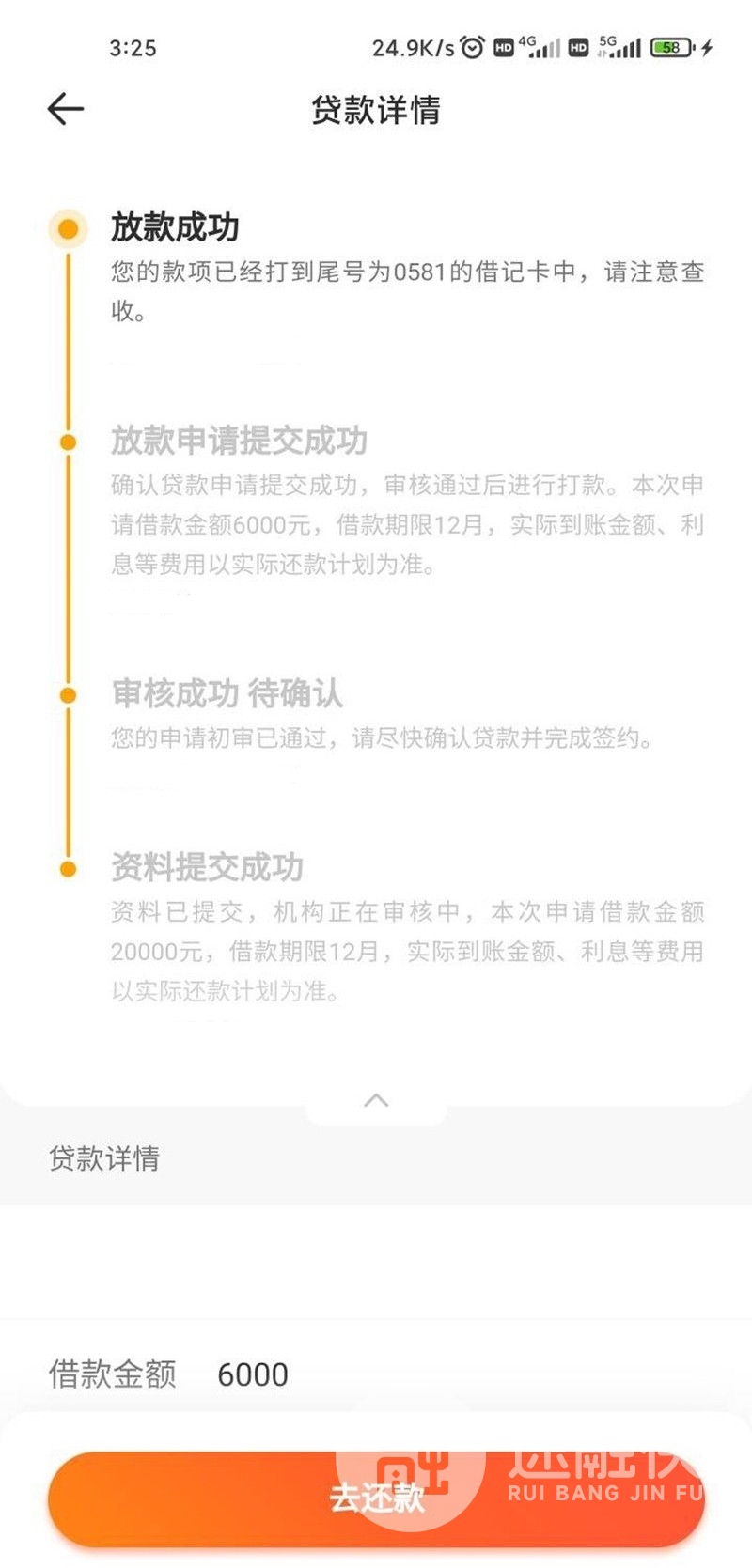
Task: Go back using the top-left arrow
Action: click(x=66, y=109)
